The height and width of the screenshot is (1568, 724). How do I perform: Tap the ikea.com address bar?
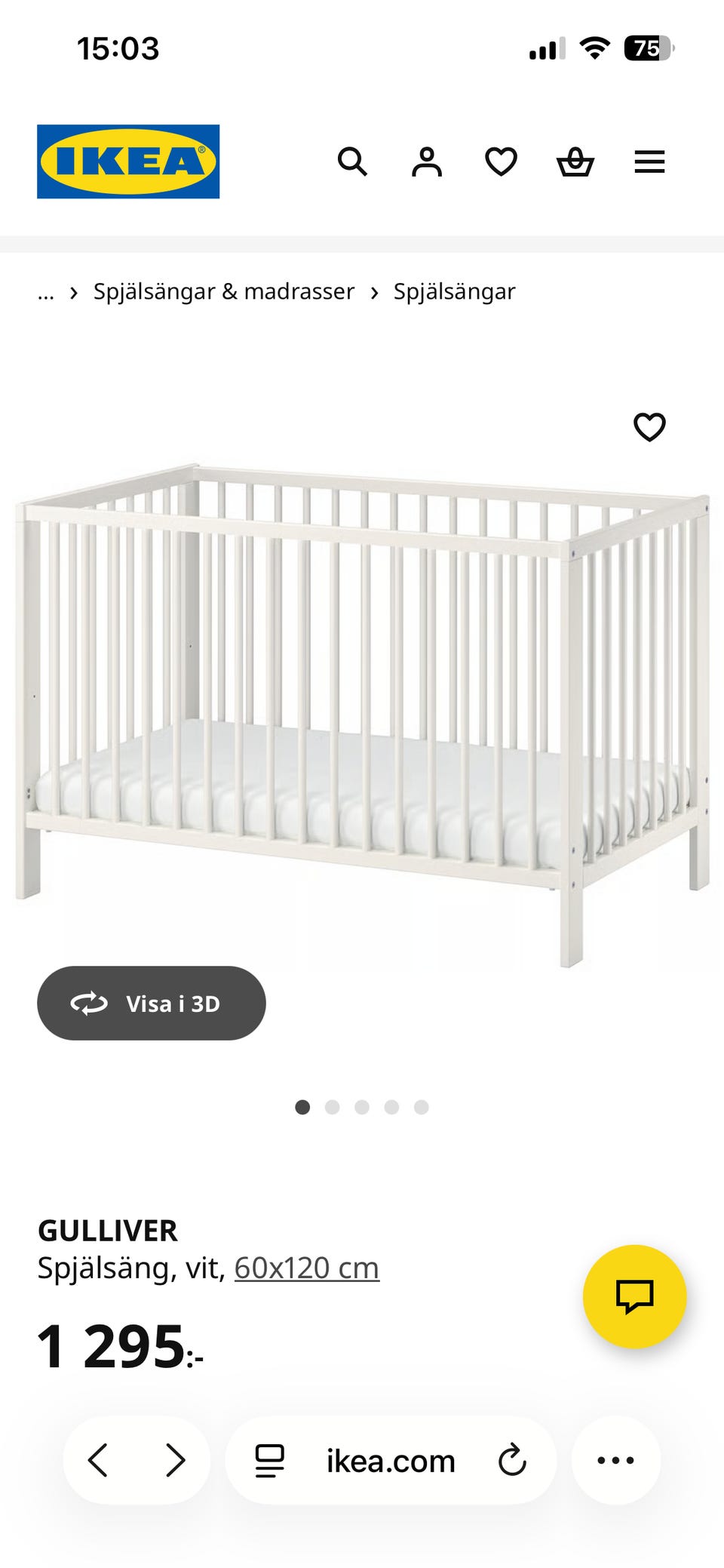click(391, 1462)
